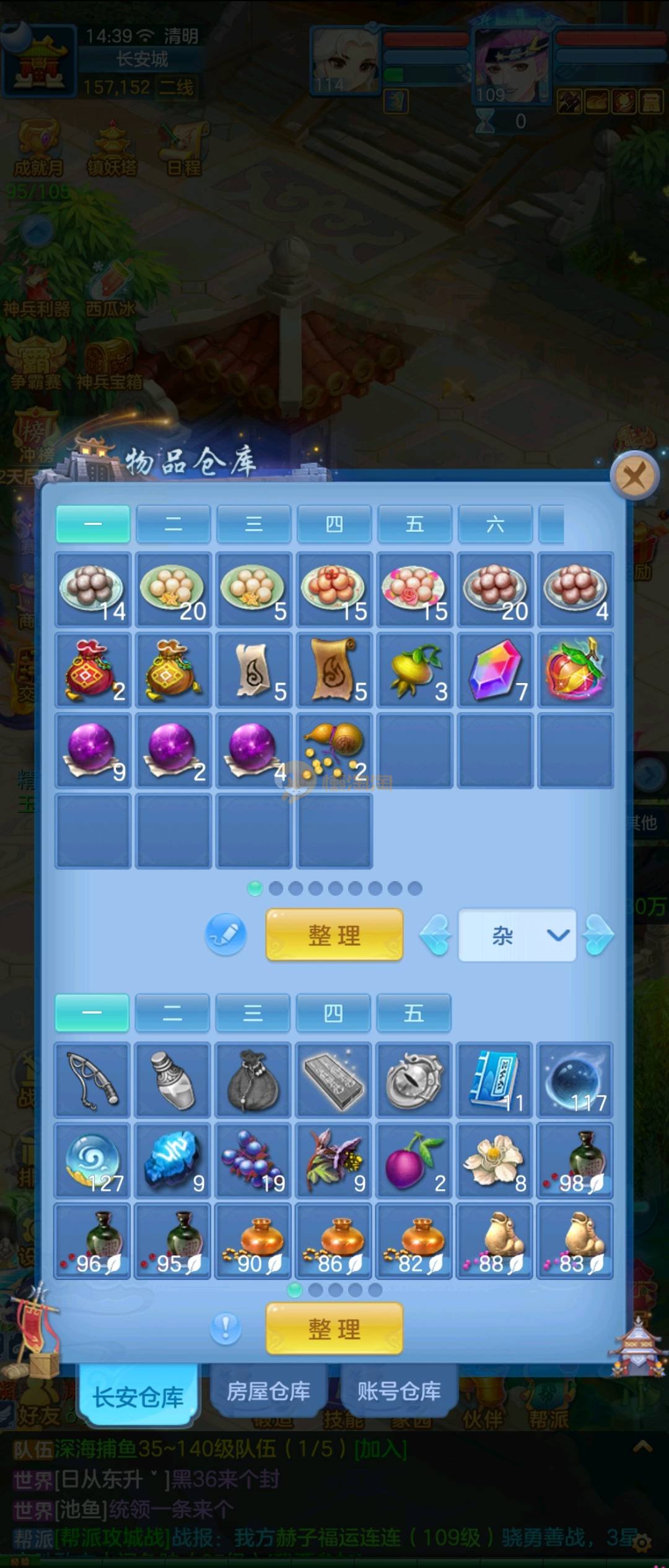Select the white flower item with count 8

tap(495, 1161)
